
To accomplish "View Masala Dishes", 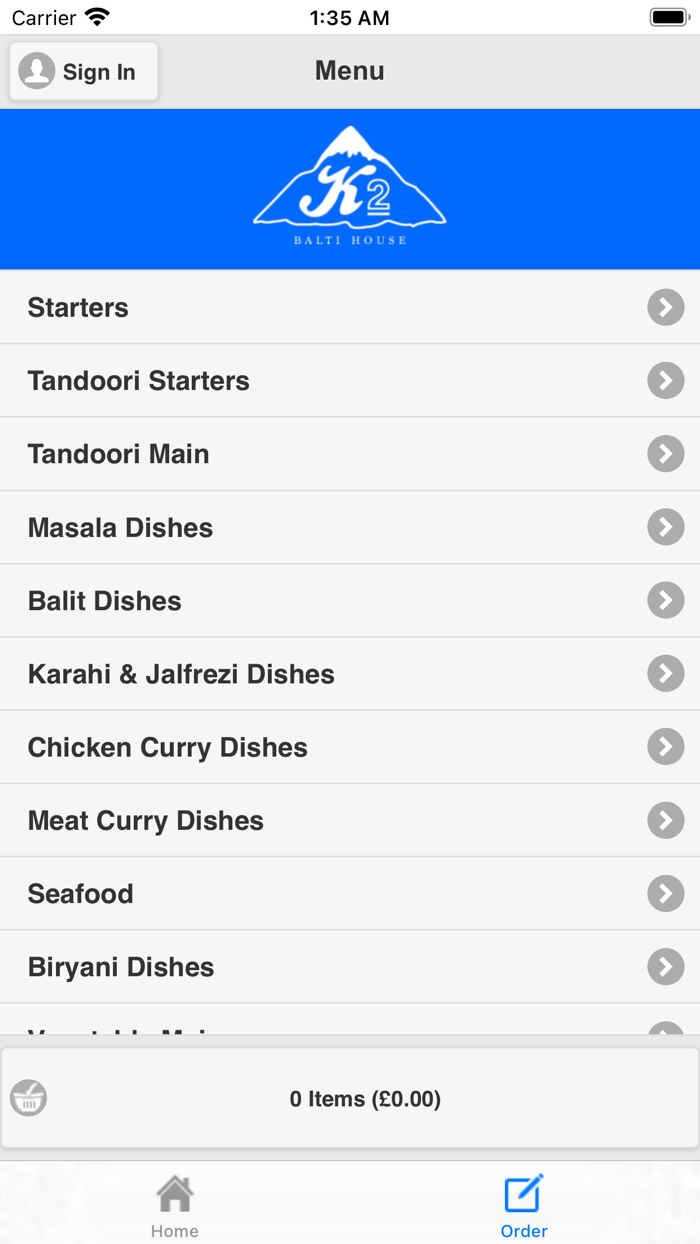I will (x=350, y=528).
